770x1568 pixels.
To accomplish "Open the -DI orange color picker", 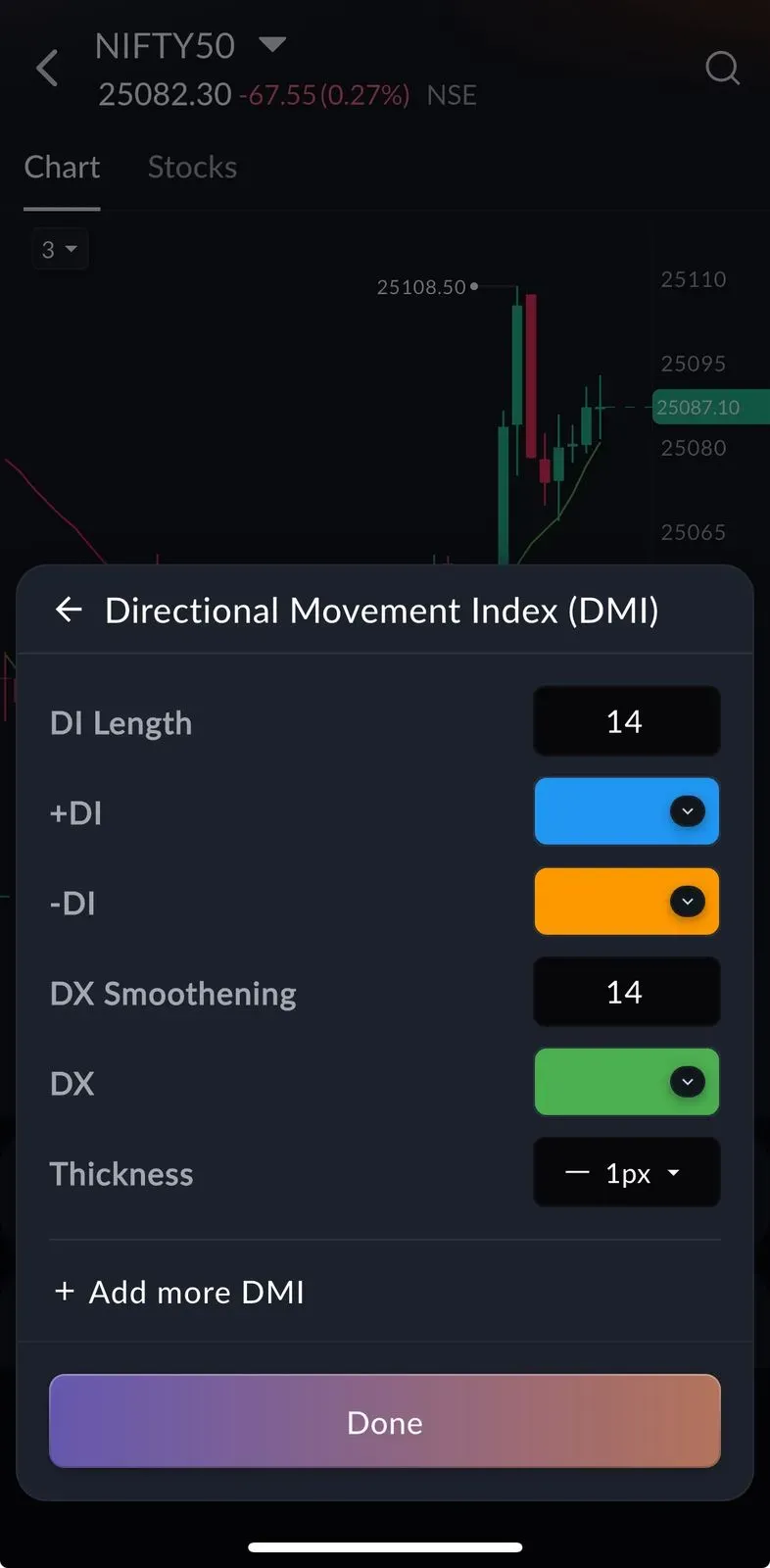I will pos(626,902).
